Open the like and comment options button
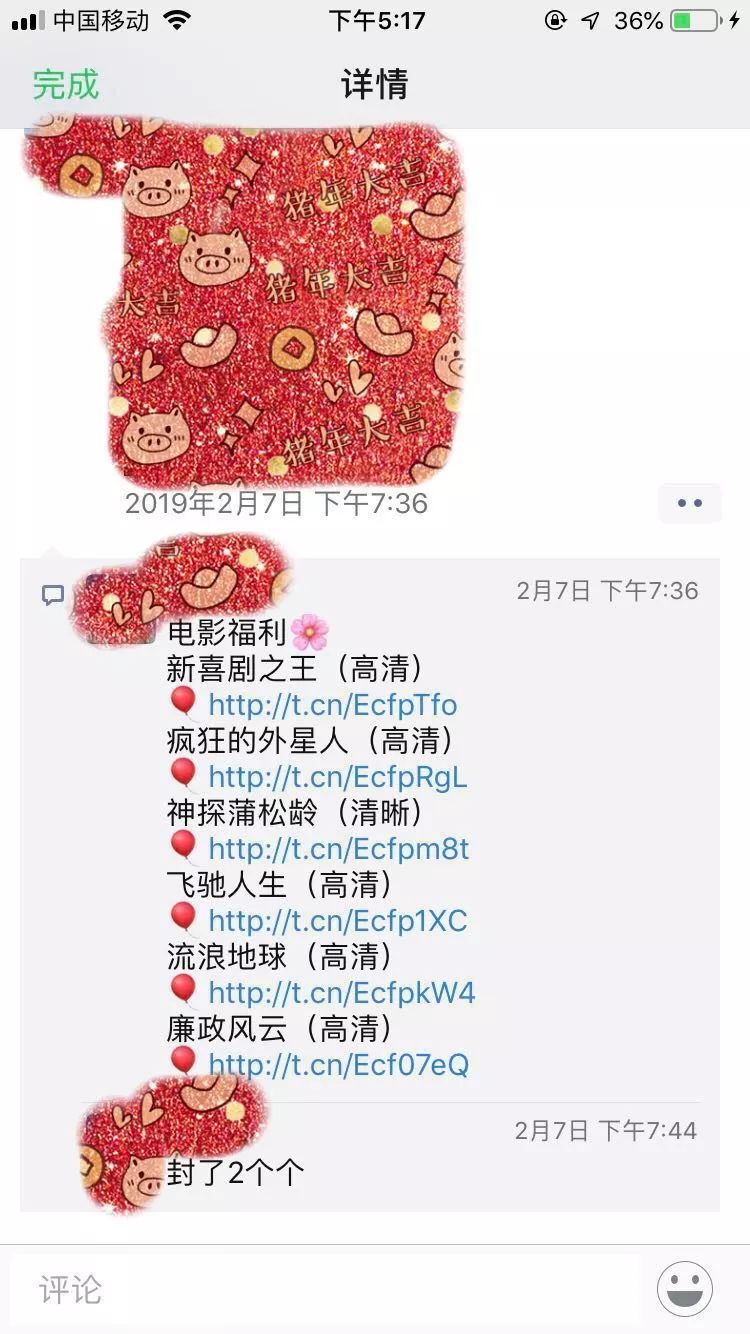This screenshot has width=750, height=1334. coord(689,503)
